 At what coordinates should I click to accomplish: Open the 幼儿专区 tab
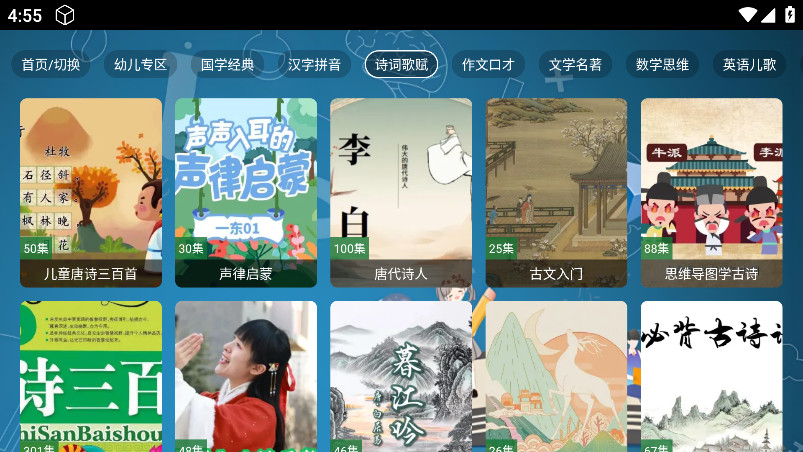click(x=140, y=64)
